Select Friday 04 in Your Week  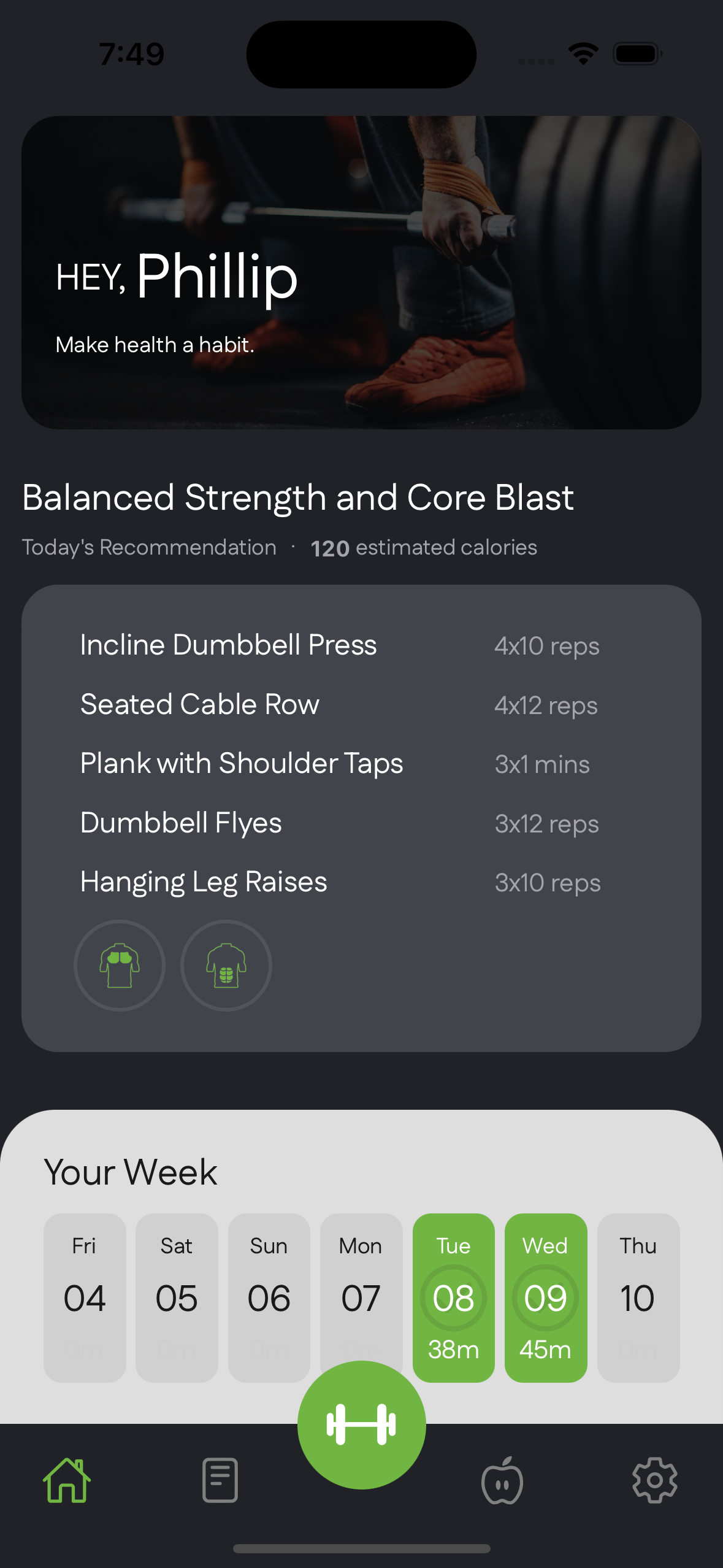click(x=85, y=1297)
